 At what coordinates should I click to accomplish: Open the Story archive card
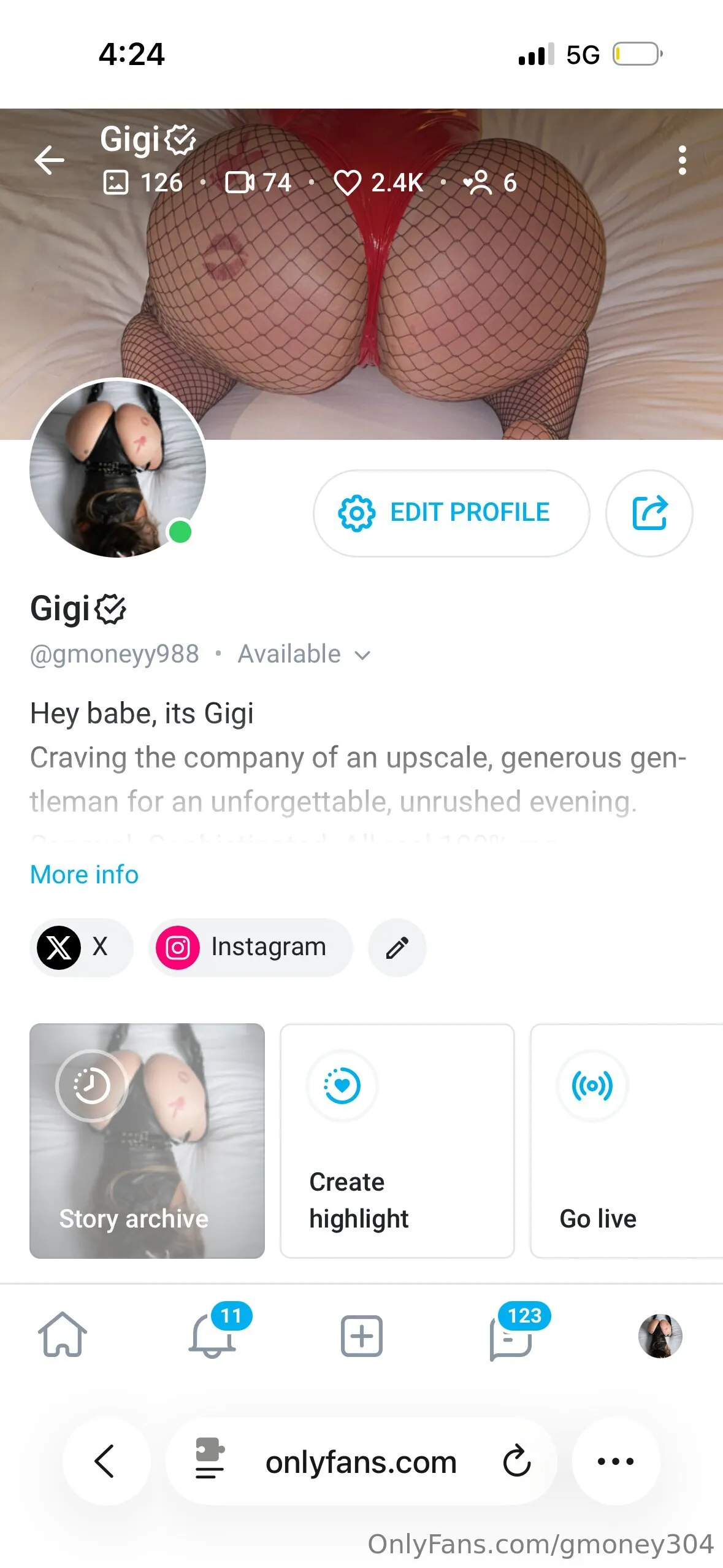[x=147, y=1140]
